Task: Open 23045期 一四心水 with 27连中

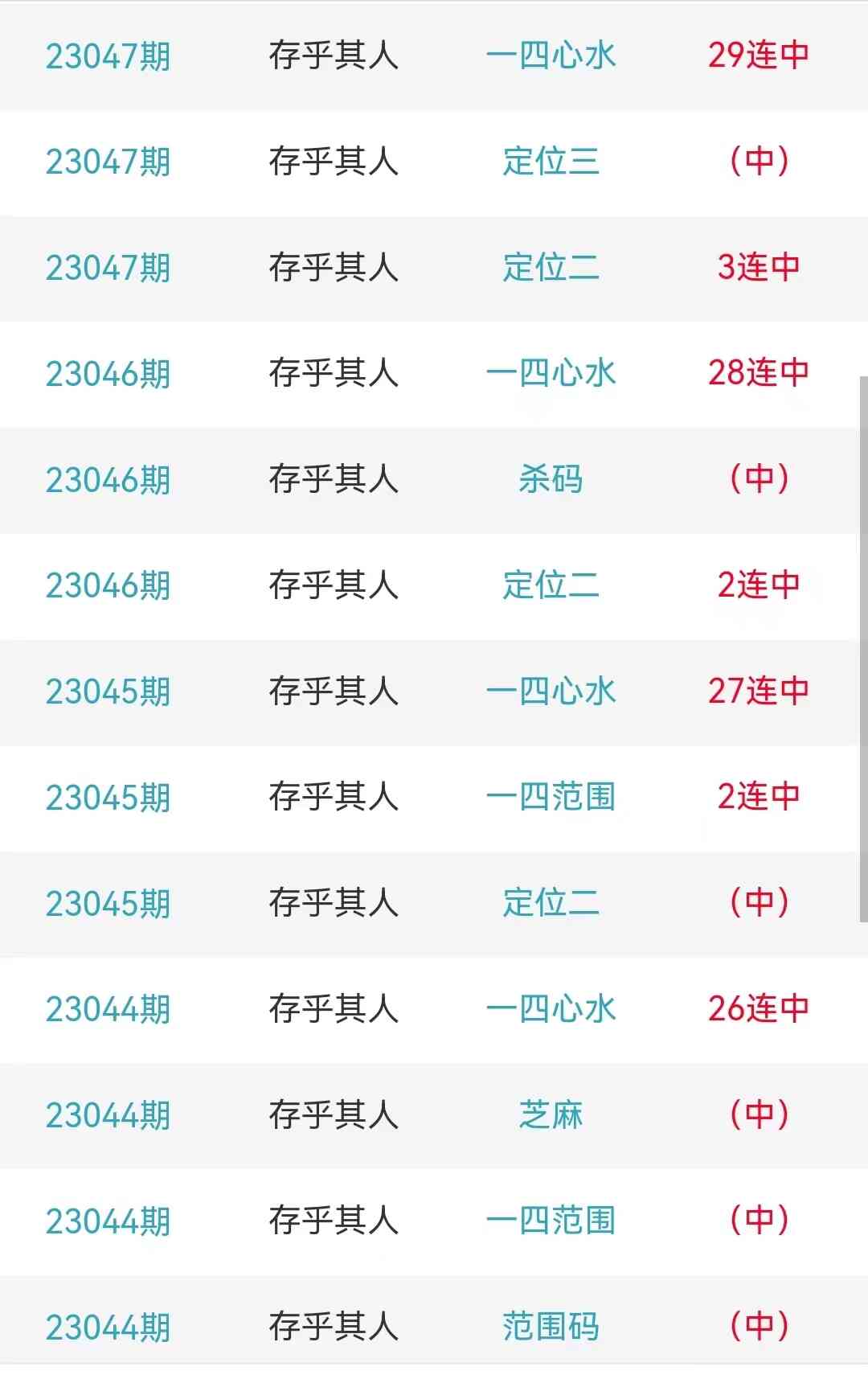Action: pyautogui.click(x=551, y=692)
